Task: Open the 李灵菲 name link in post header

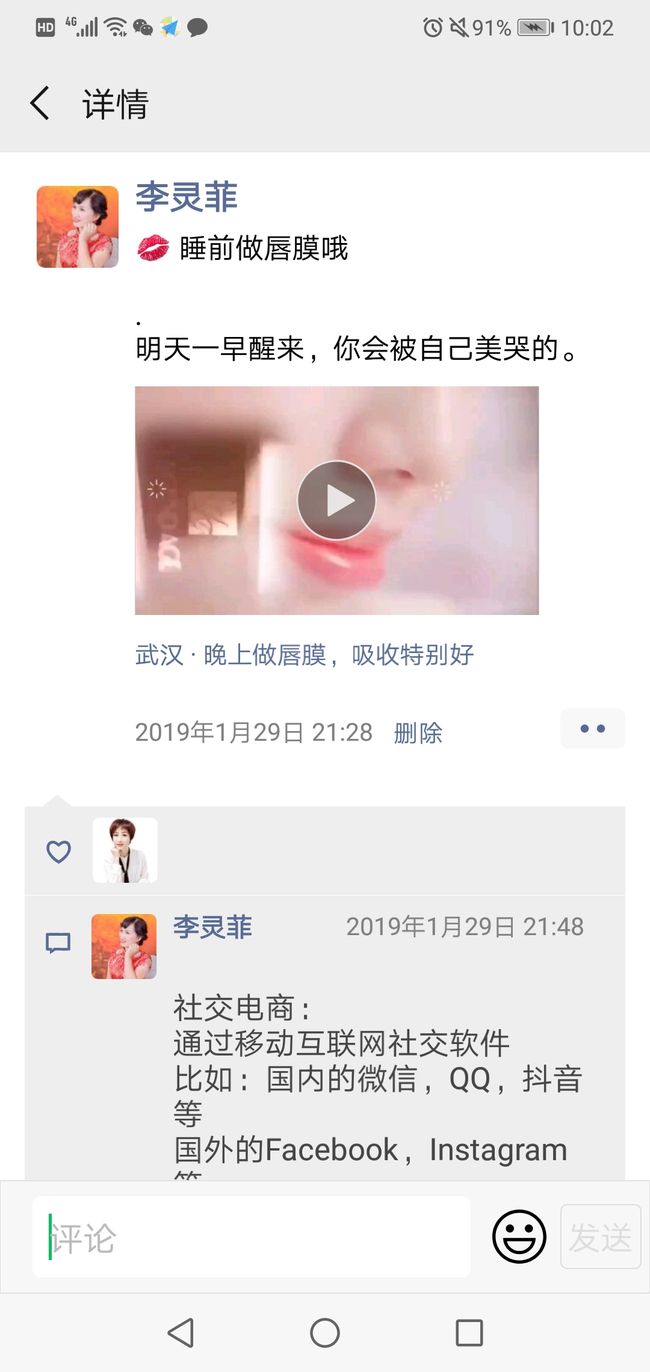Action: pyautogui.click(x=186, y=197)
